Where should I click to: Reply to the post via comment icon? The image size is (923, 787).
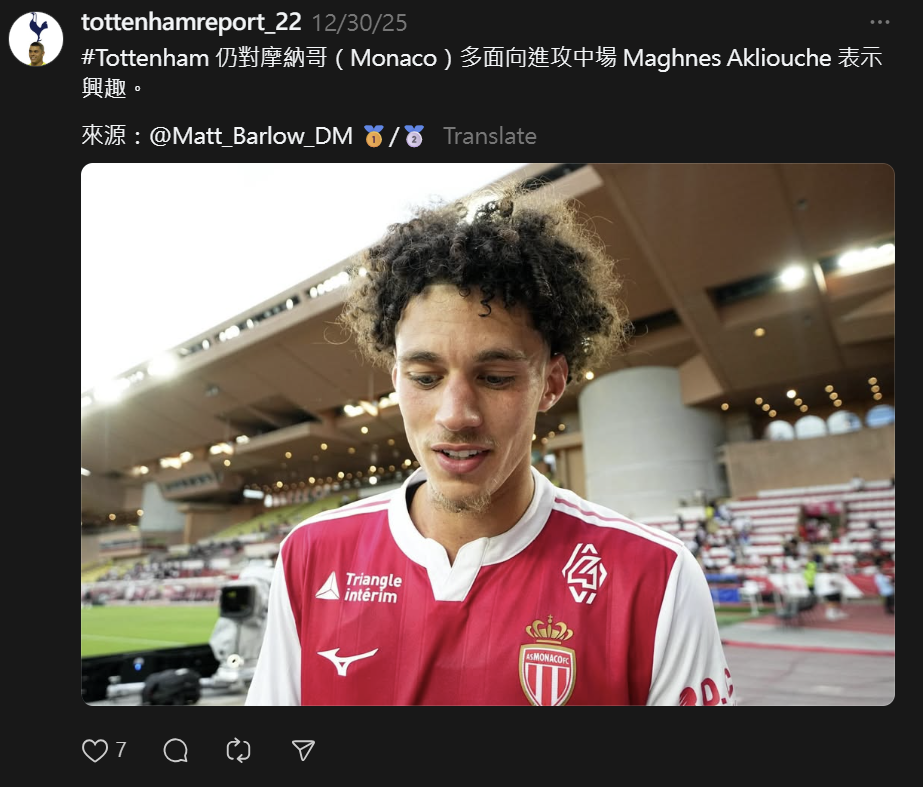[175, 750]
